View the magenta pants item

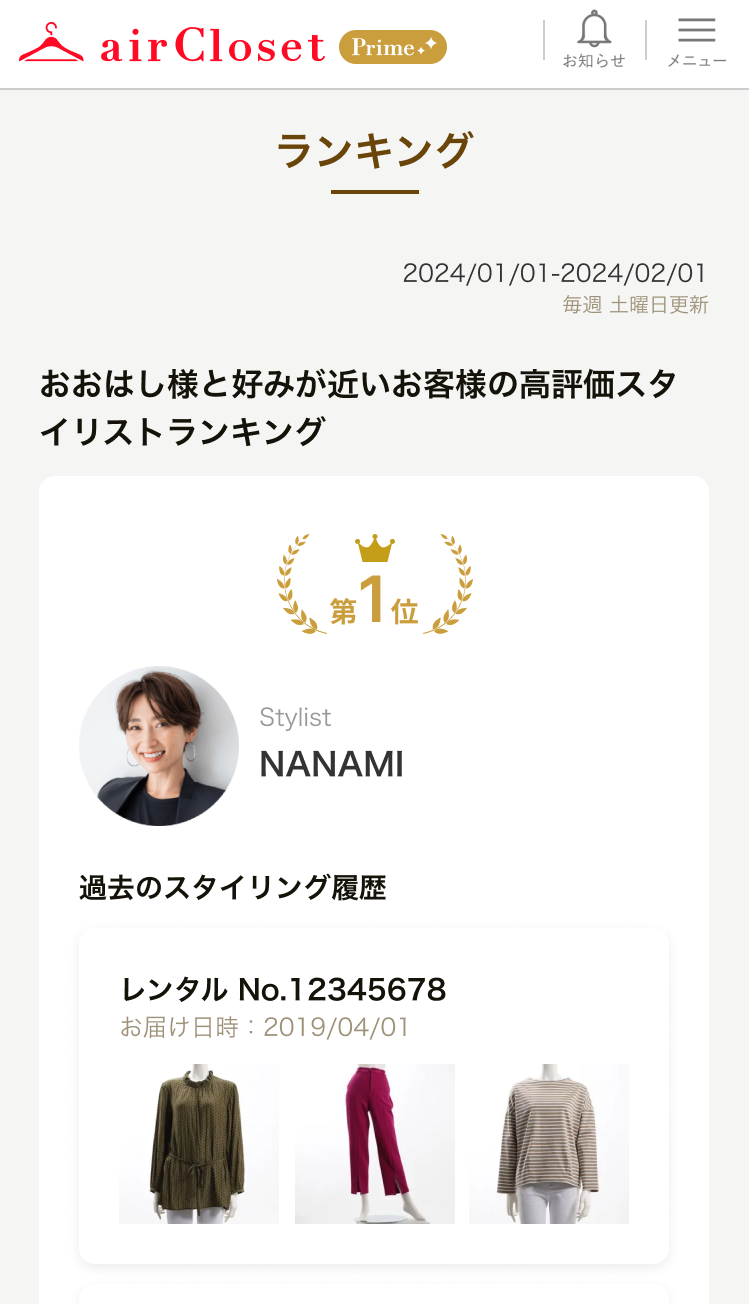374,1143
